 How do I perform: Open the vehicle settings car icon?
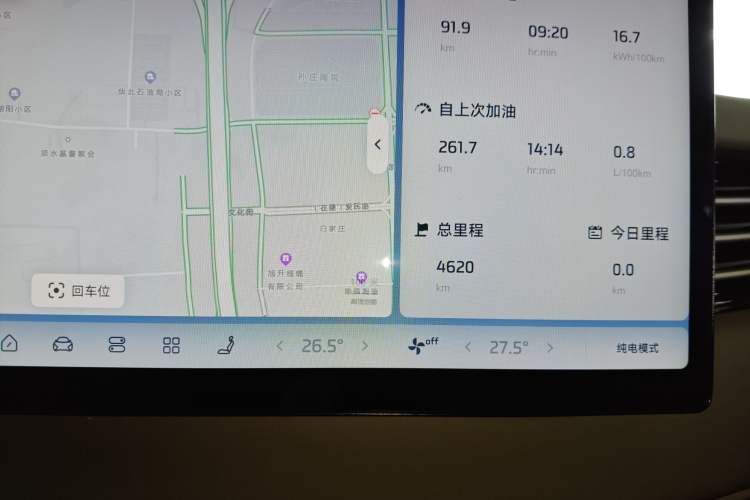pyautogui.click(x=63, y=345)
